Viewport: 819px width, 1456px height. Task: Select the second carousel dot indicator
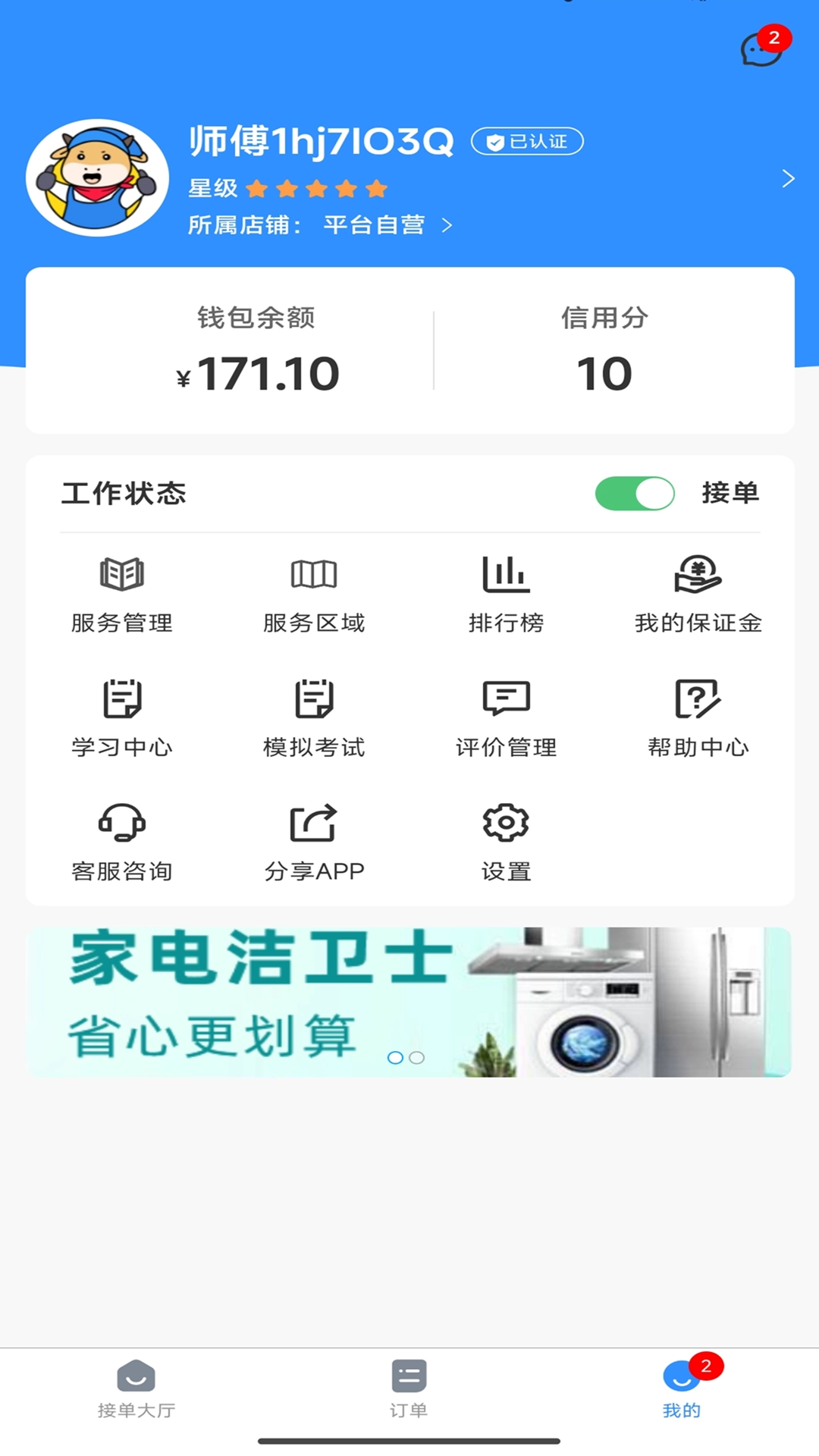pos(416,1058)
